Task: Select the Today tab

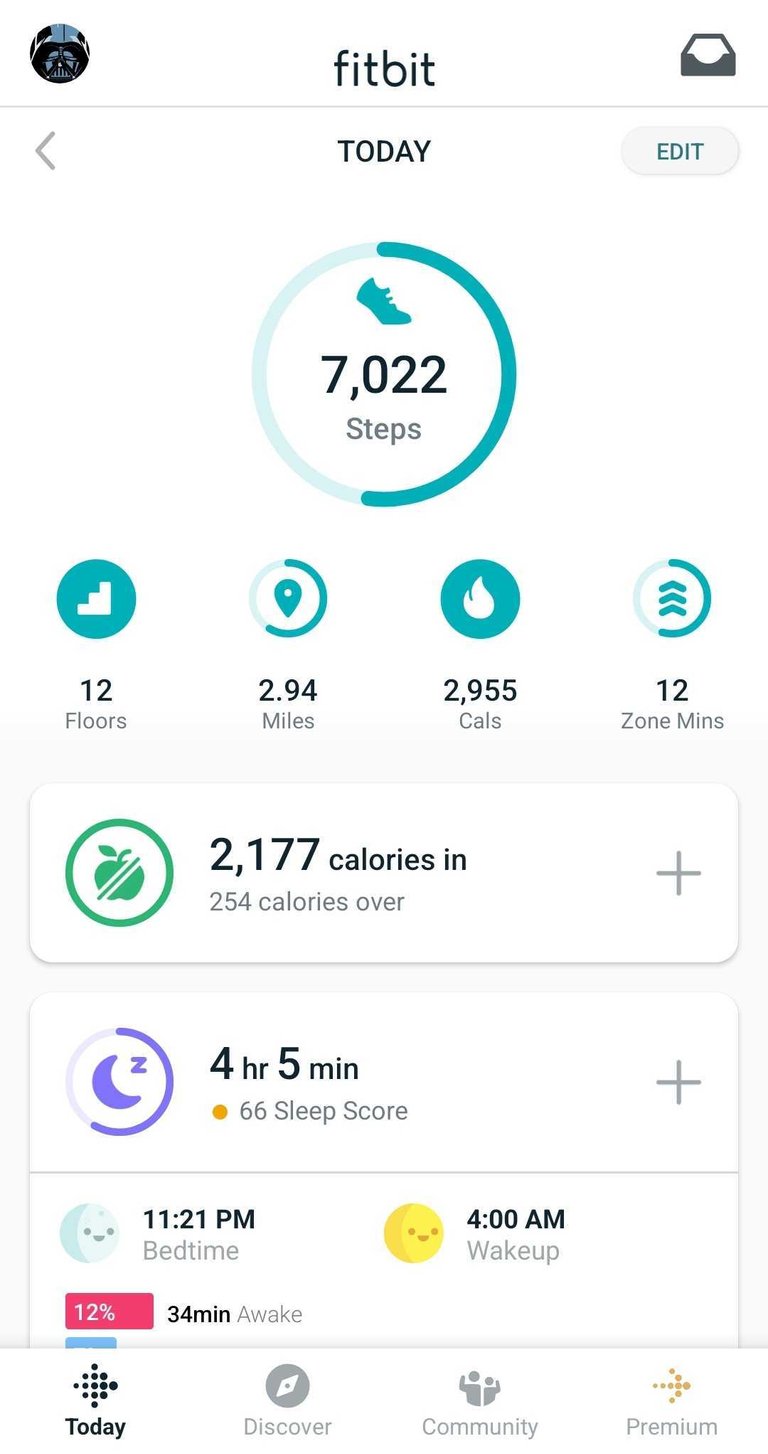Action: [96, 1402]
